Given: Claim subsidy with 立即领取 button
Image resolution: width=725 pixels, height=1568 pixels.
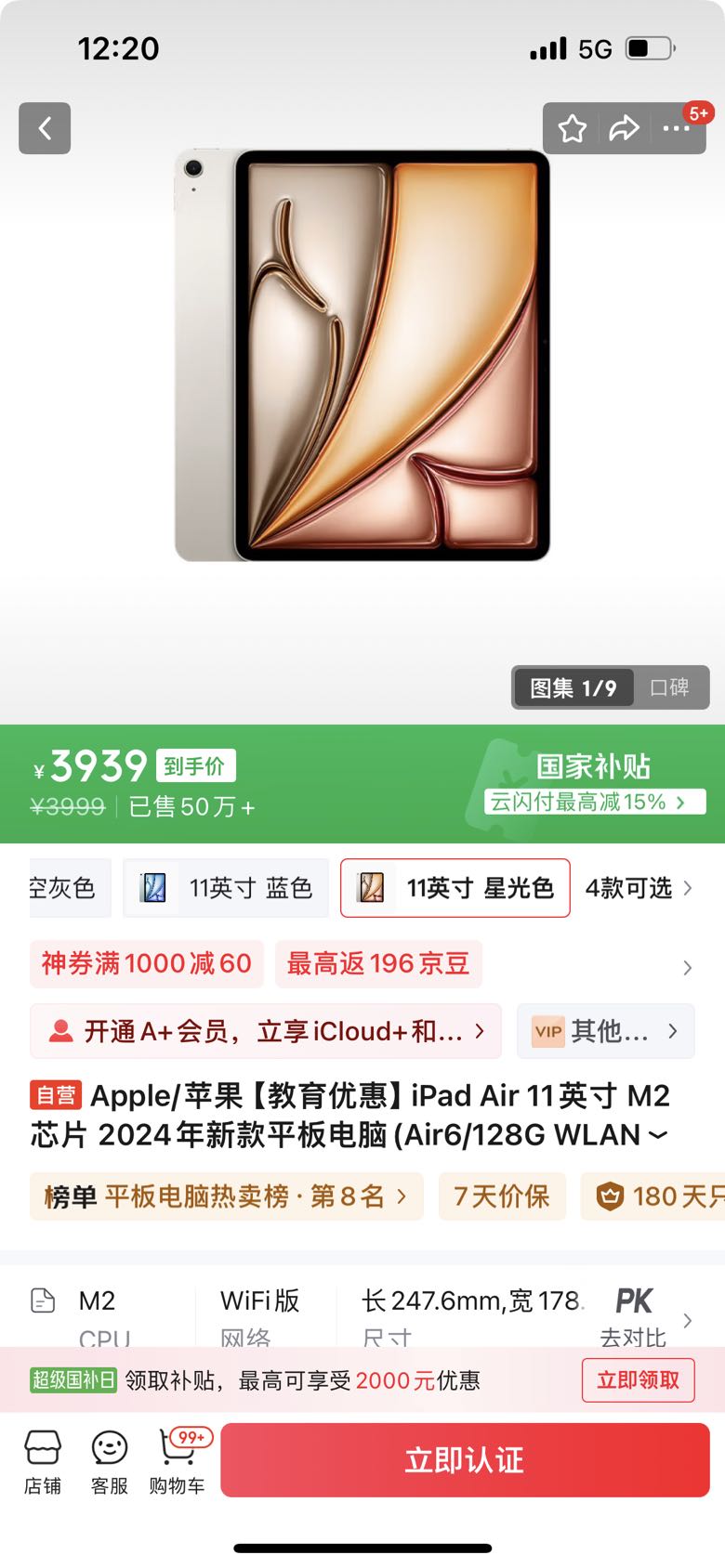Looking at the screenshot, I should pyautogui.click(x=638, y=1380).
